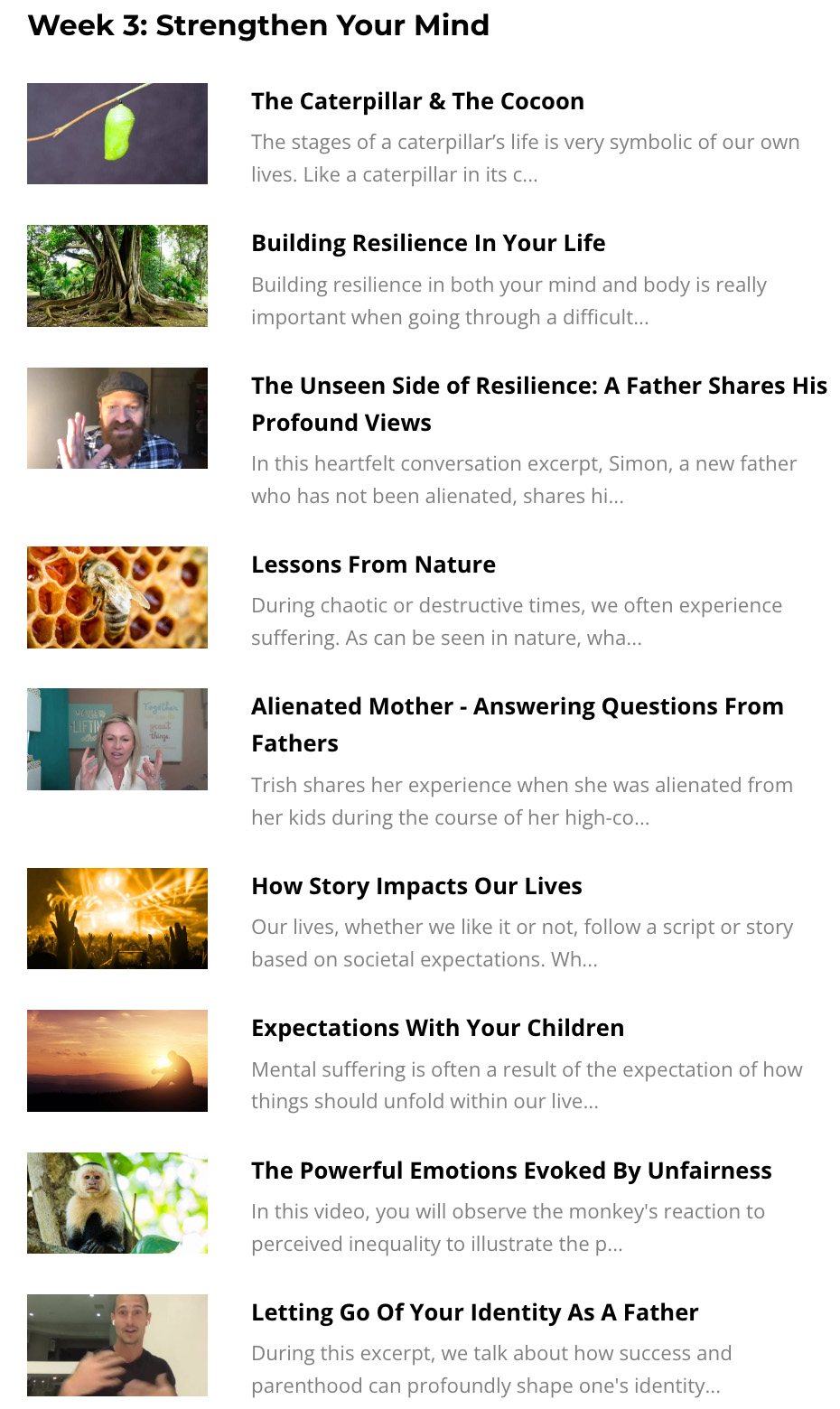
Task: Open The Caterpillar & The Cocoon lesson
Action: (417, 101)
